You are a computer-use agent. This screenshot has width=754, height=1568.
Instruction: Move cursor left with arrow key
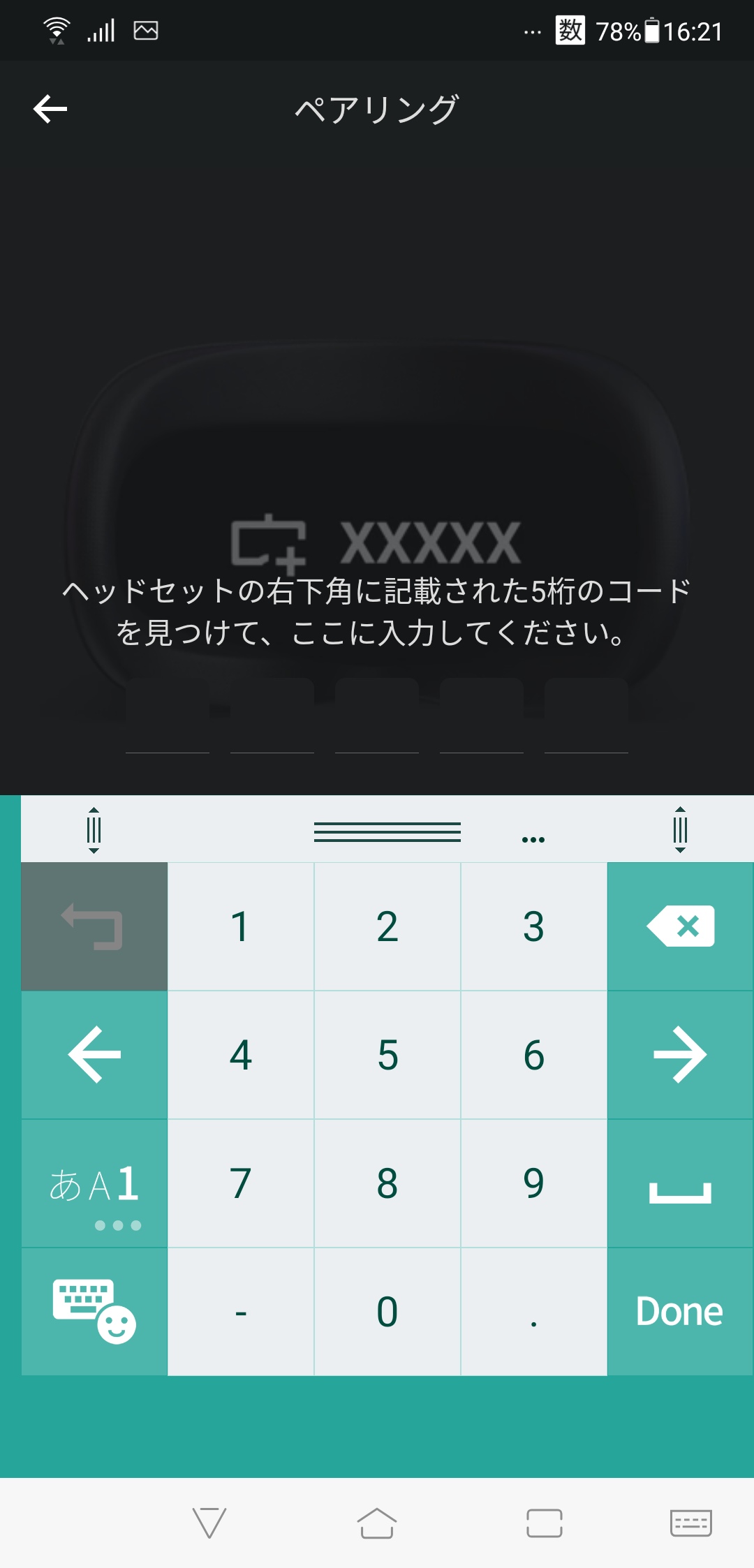click(94, 1055)
